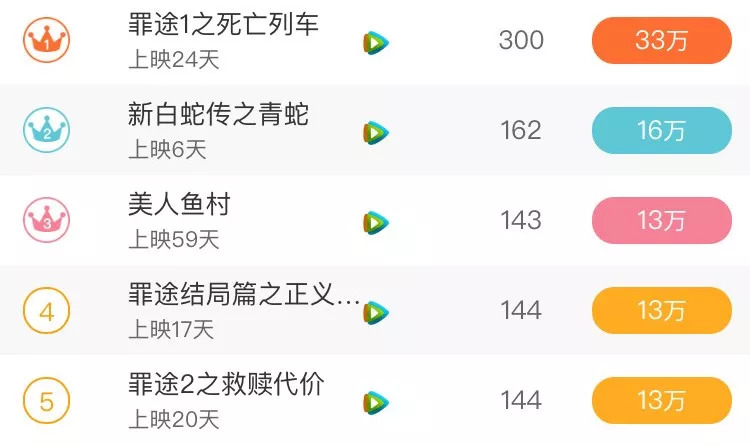Open the 罪途1之死亡列车 ranking entry
Image resolution: width=750 pixels, height=445 pixels.
[224, 24]
